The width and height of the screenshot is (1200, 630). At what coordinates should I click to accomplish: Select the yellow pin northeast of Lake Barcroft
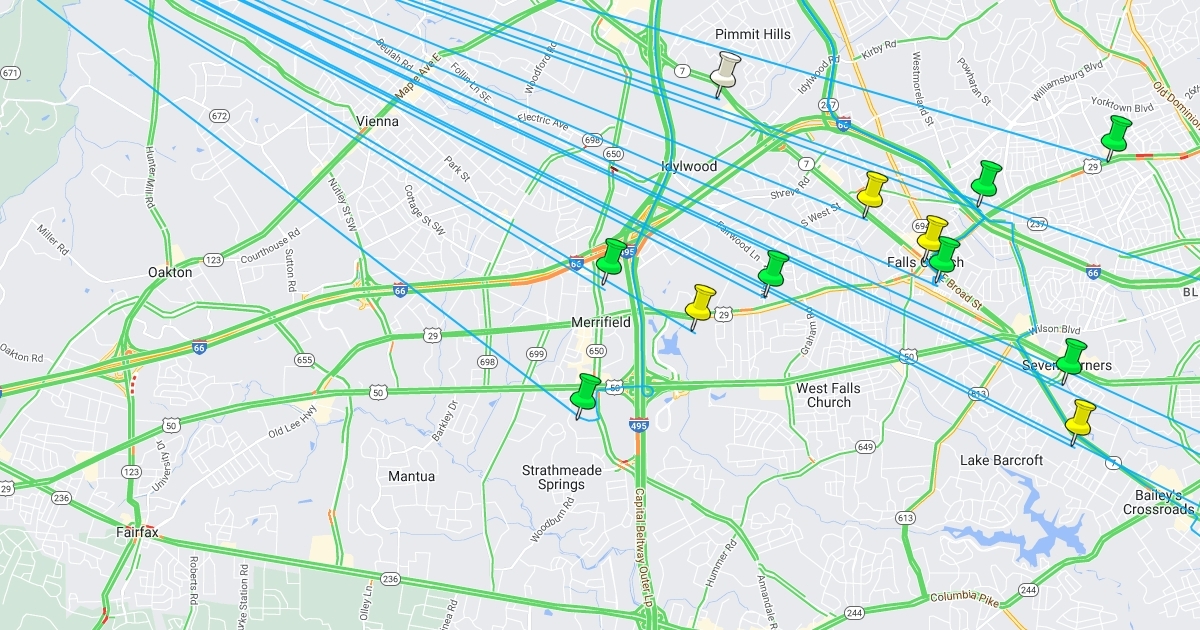[1081, 421]
